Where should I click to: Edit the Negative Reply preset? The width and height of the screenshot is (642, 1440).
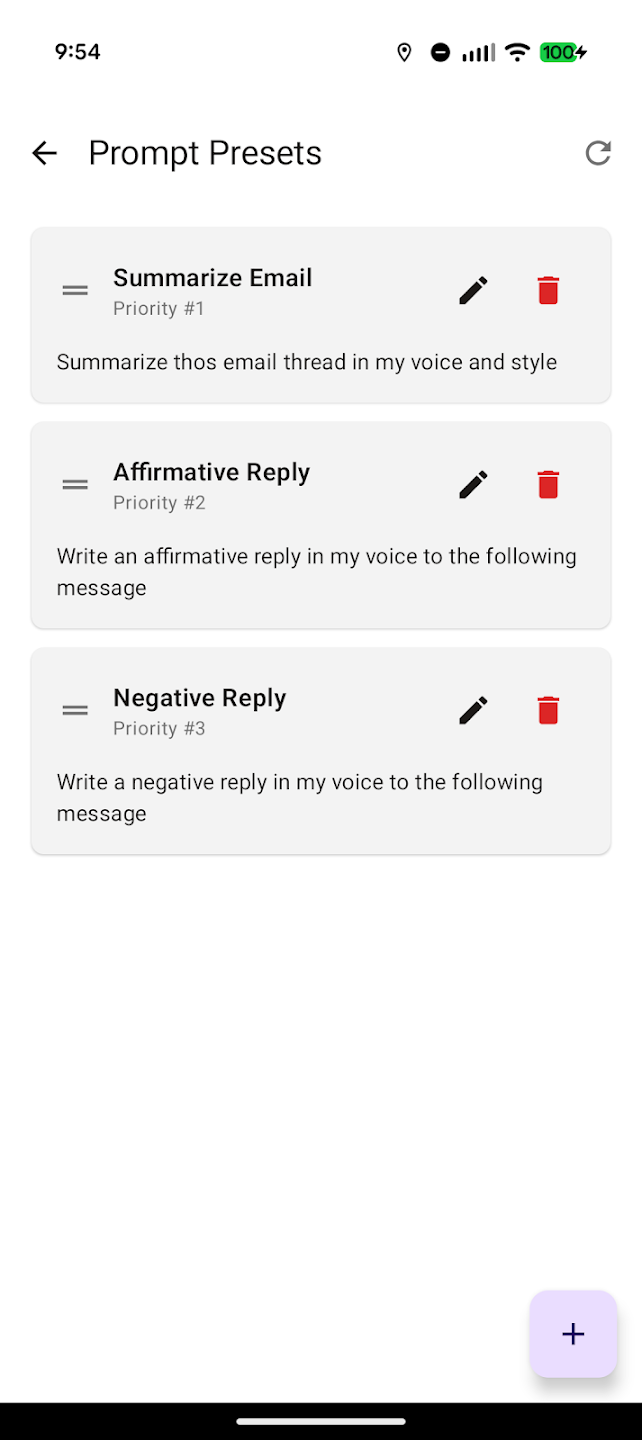[473, 710]
